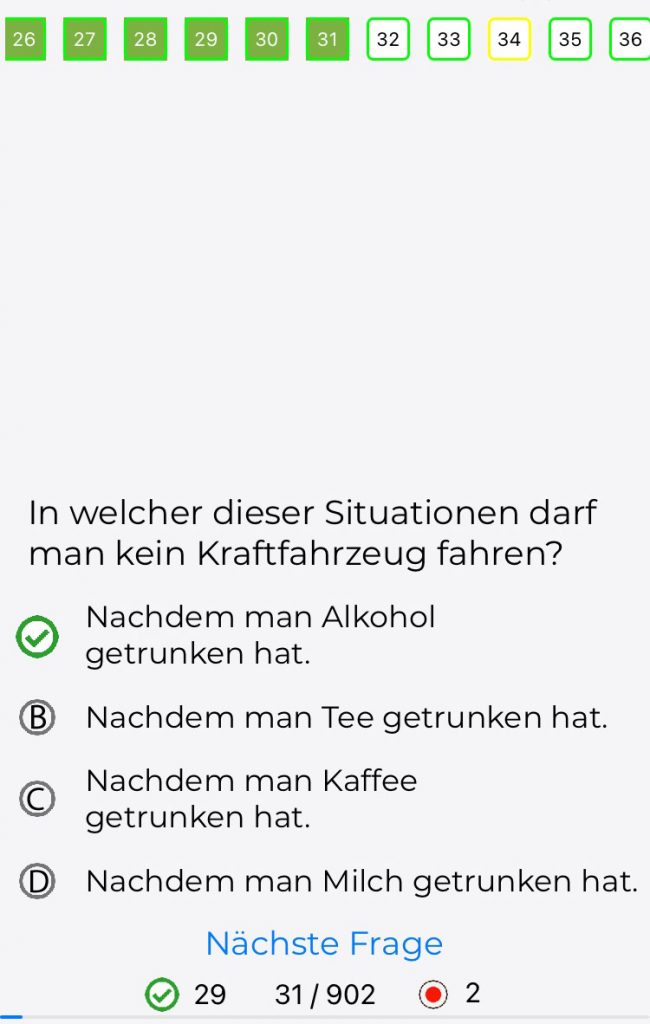Jump to question 36
The image size is (650, 1024).
[x=630, y=40]
